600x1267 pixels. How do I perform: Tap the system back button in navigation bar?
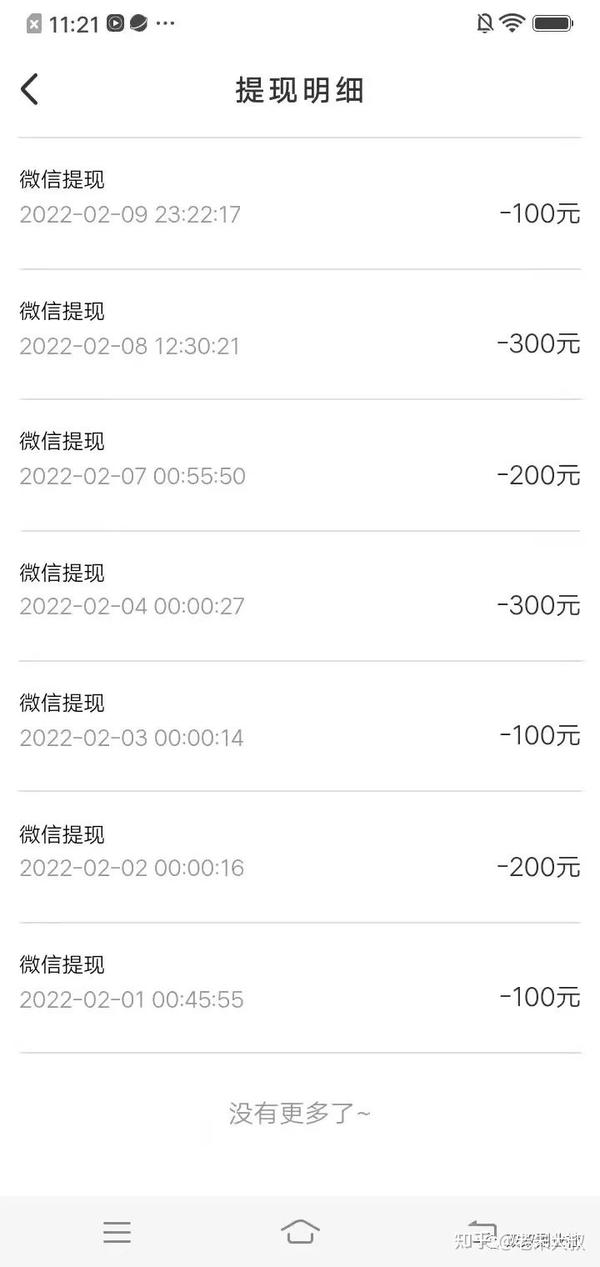coord(483,1232)
